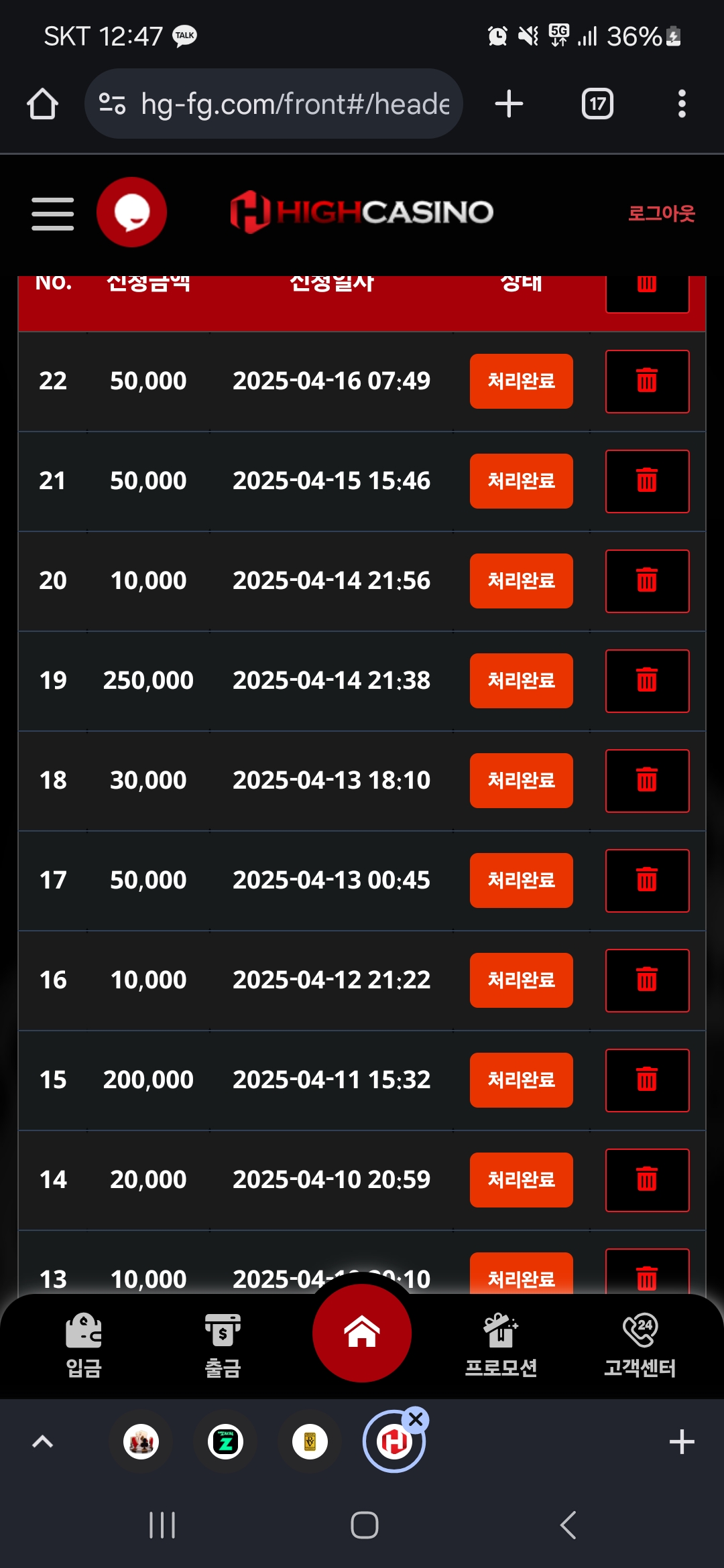Tap 처리완료 status for request No. 21
Screen dimensions: 724x1568
pos(521,481)
